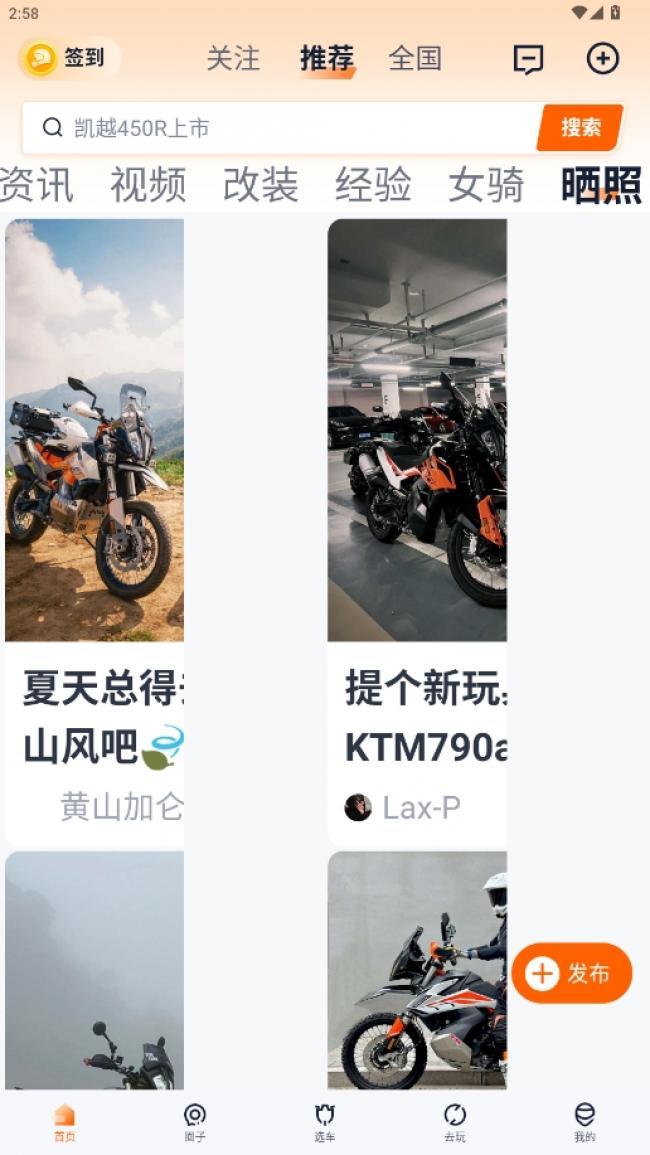
Task: Tap the orange 搜索 button
Action: coord(580,128)
